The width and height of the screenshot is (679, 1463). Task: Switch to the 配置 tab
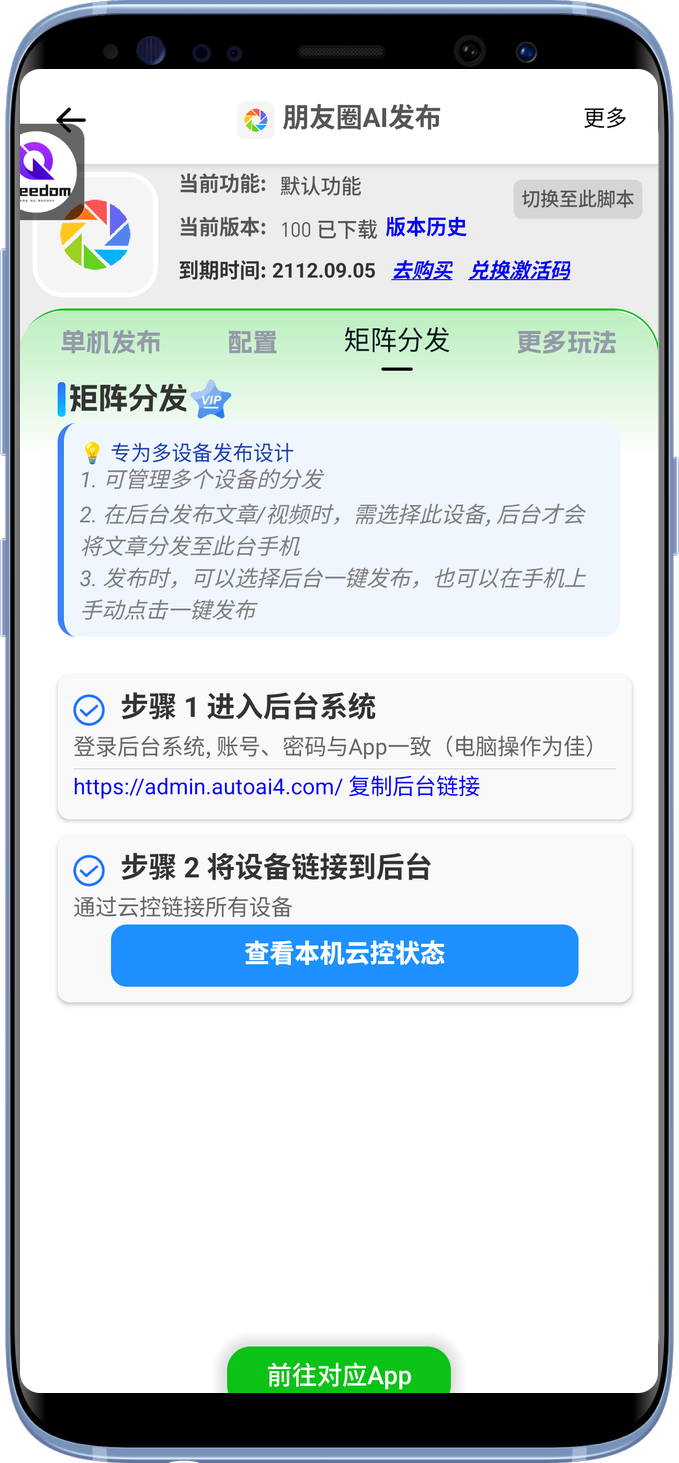click(252, 343)
